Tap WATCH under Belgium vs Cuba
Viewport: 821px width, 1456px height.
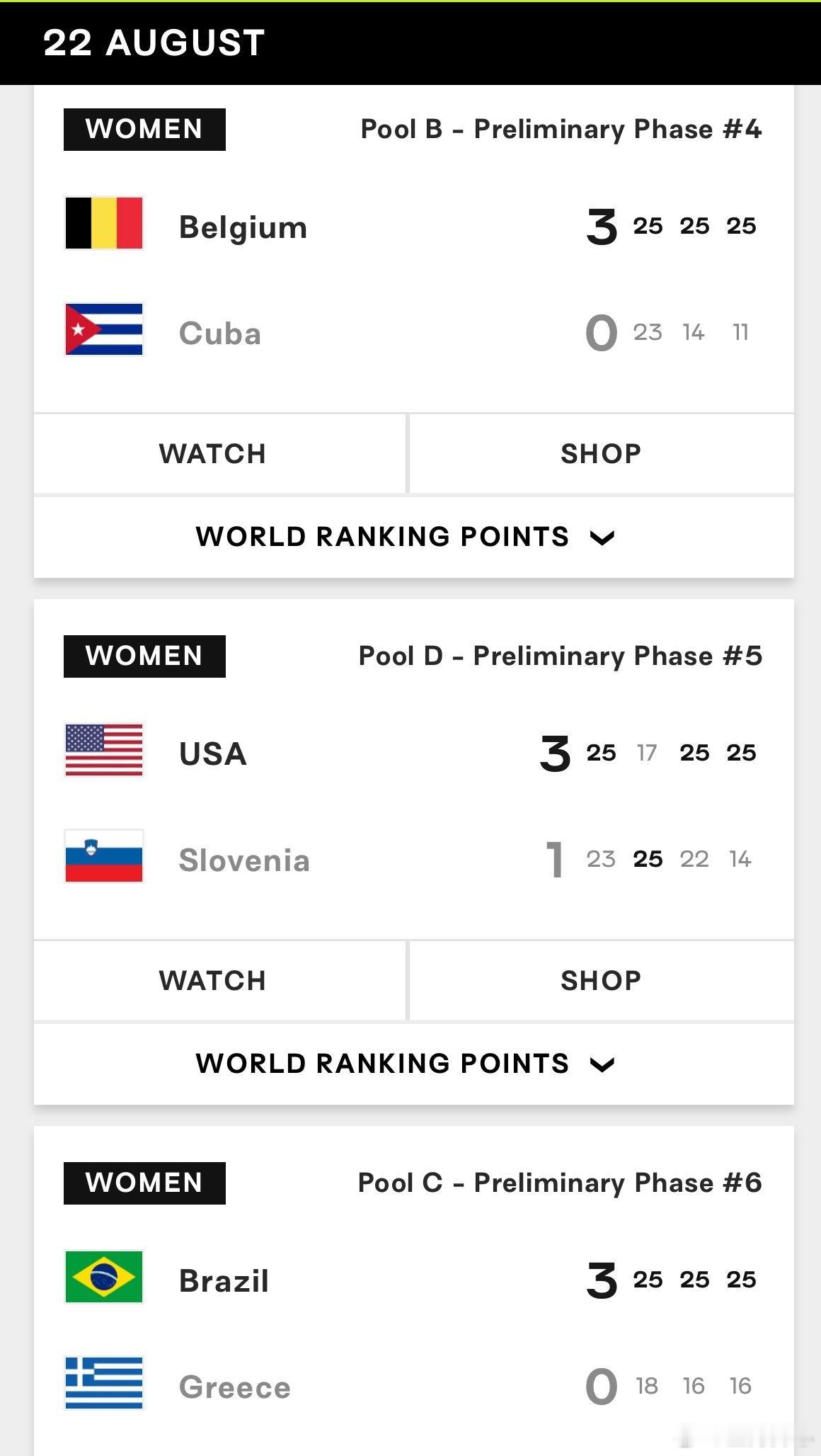tap(220, 453)
